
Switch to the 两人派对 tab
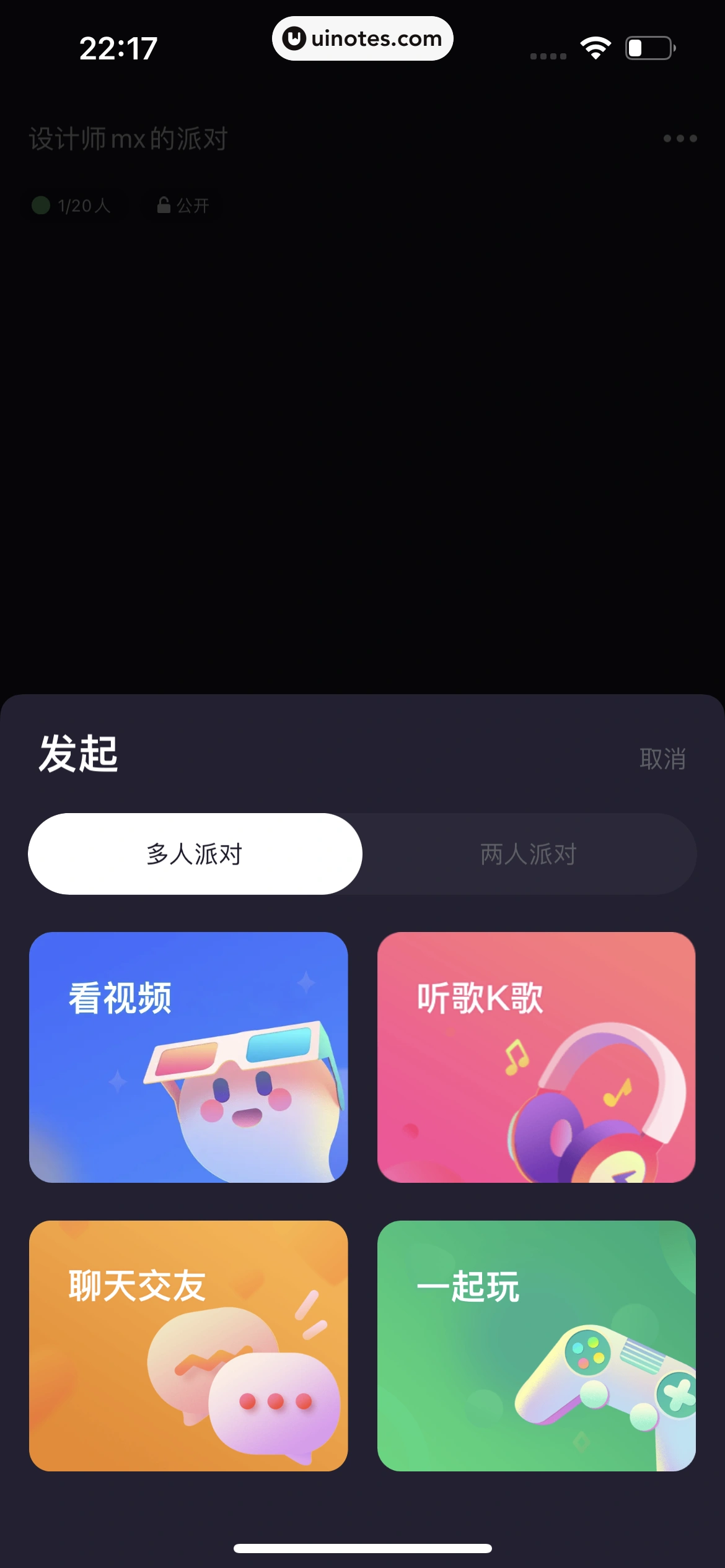[529, 854]
